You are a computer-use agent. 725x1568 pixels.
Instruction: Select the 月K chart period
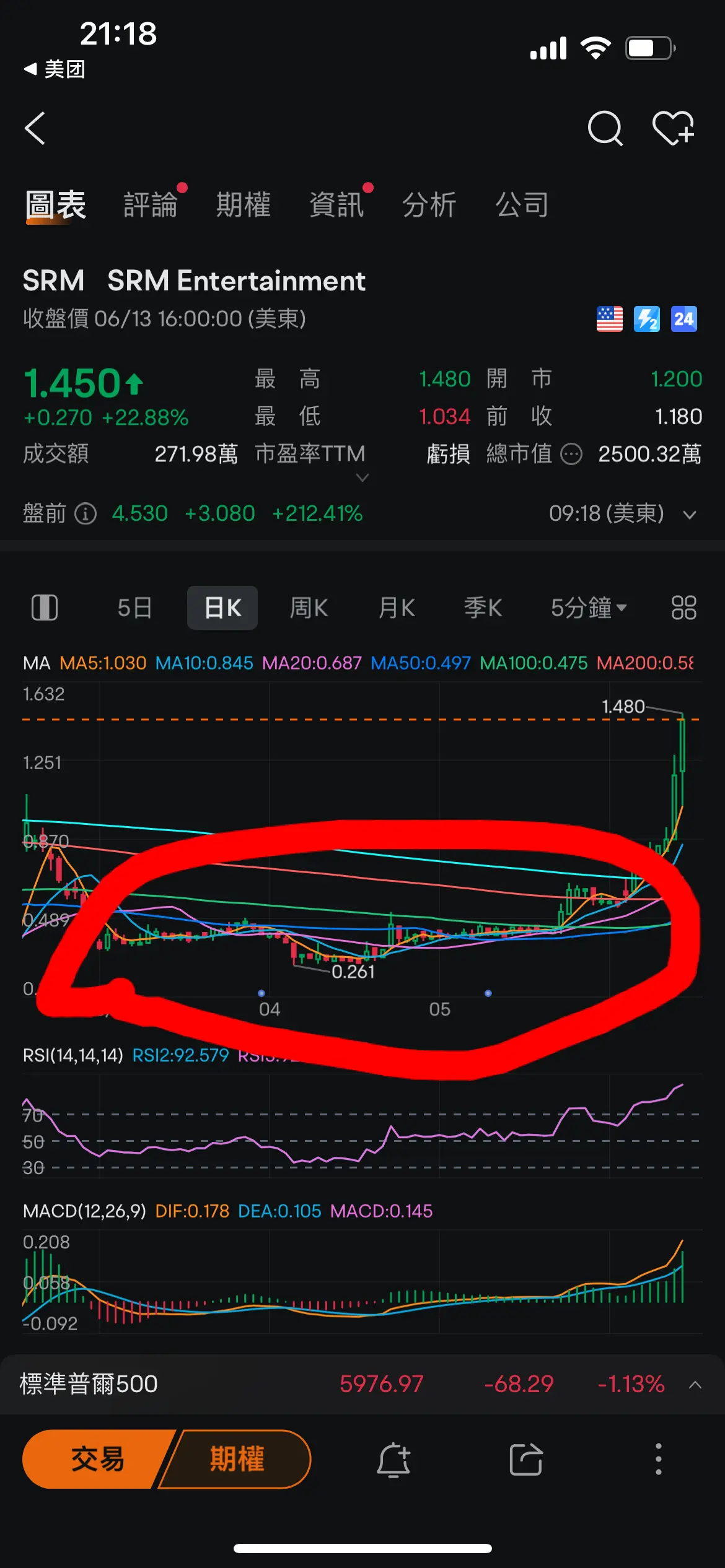(397, 608)
